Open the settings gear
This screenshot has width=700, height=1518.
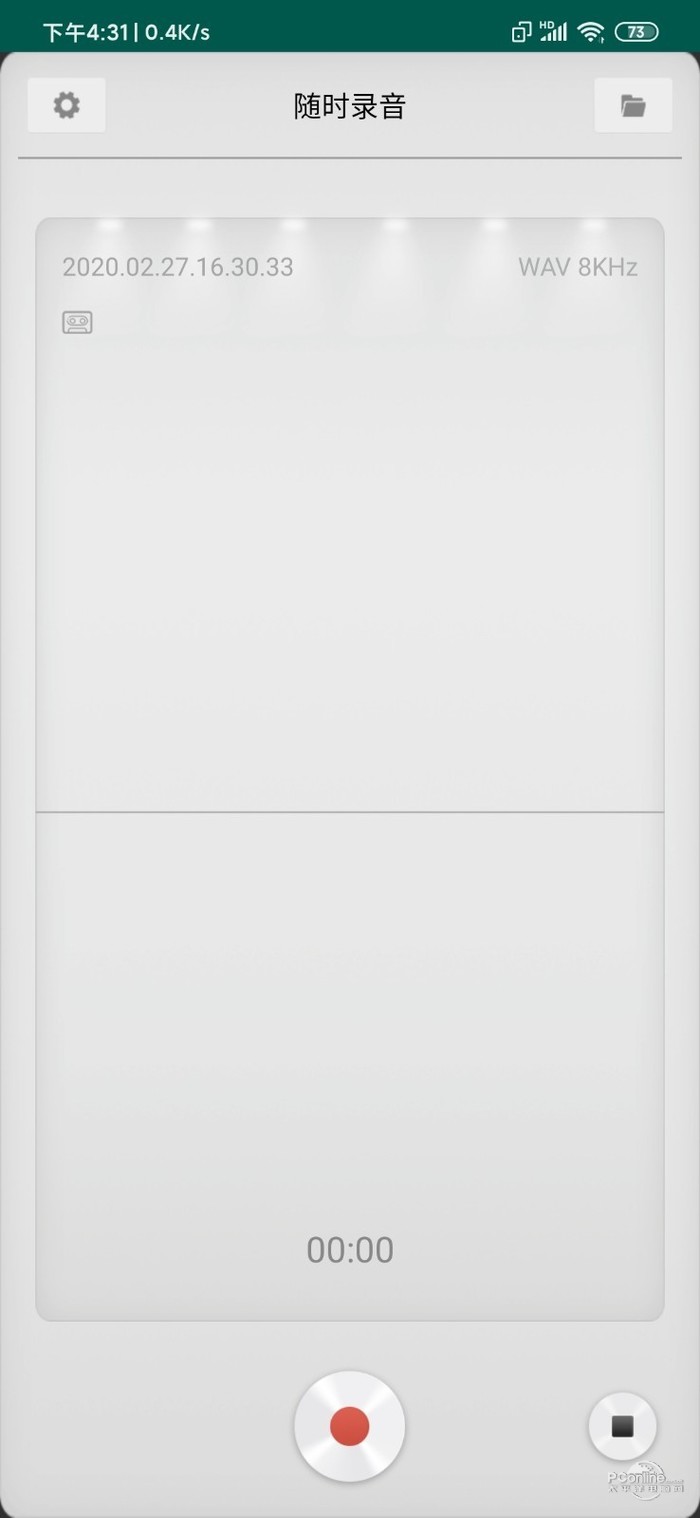[x=66, y=105]
